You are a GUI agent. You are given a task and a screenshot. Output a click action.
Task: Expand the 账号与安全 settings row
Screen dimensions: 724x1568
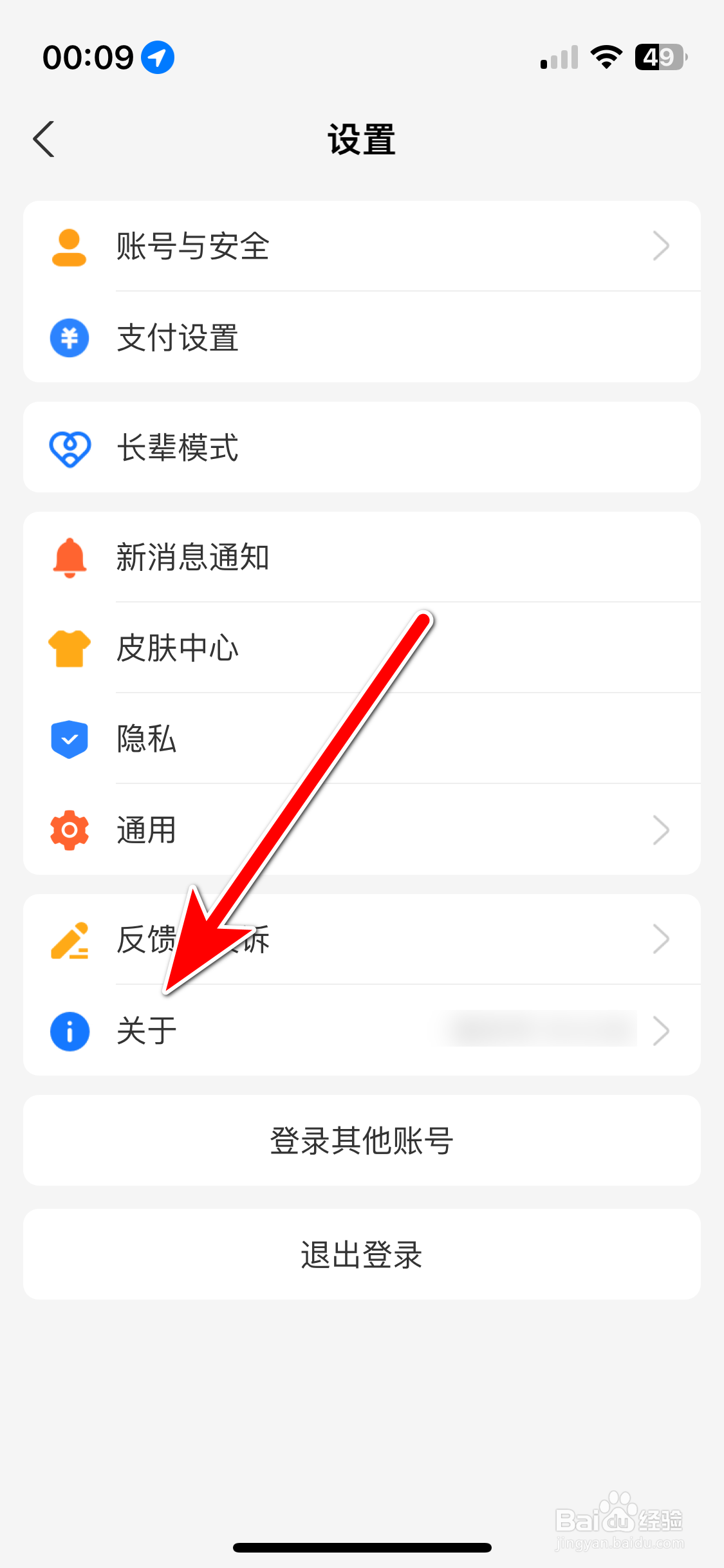click(x=662, y=246)
